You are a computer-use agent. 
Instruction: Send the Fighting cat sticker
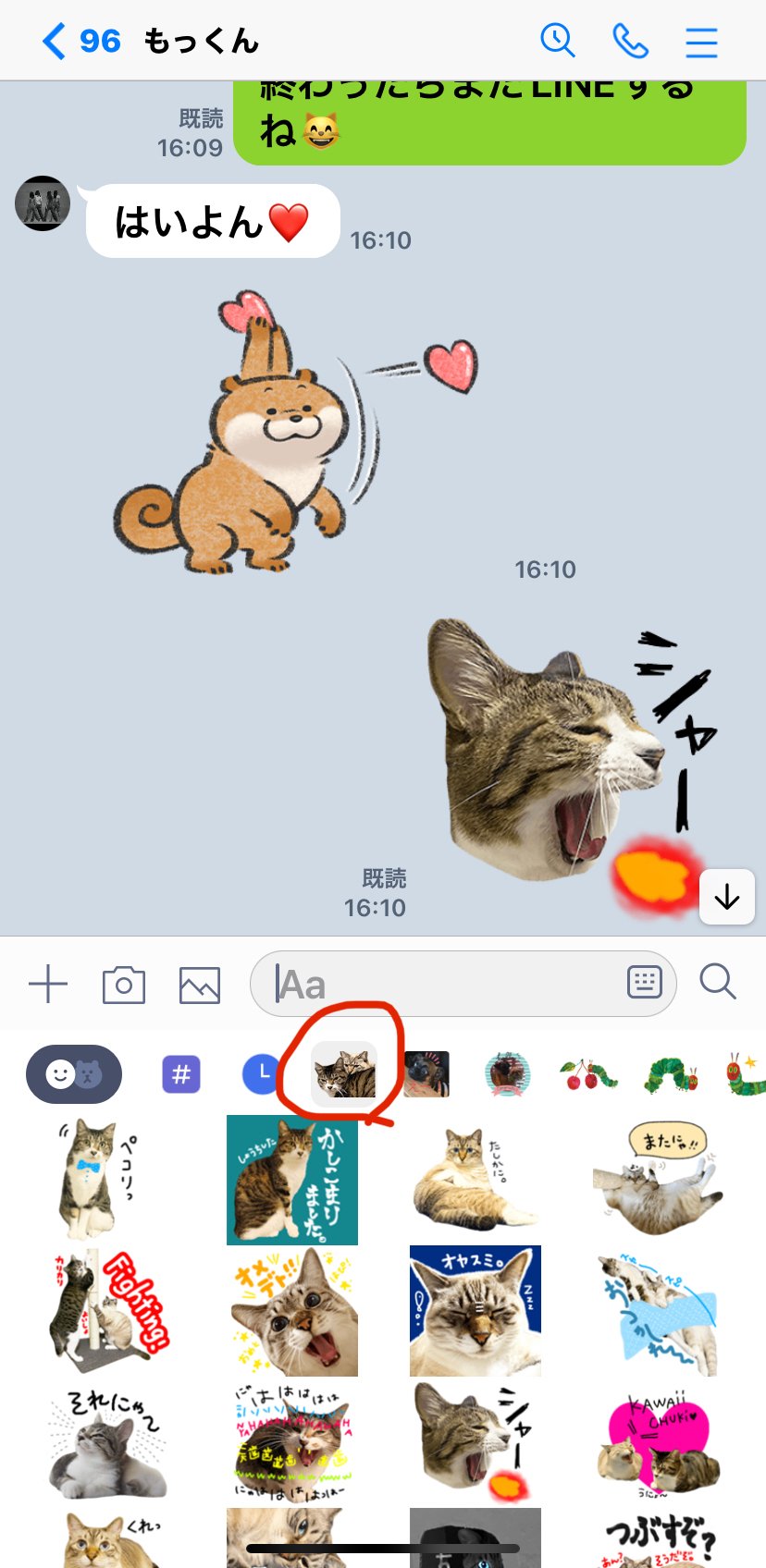click(109, 1311)
